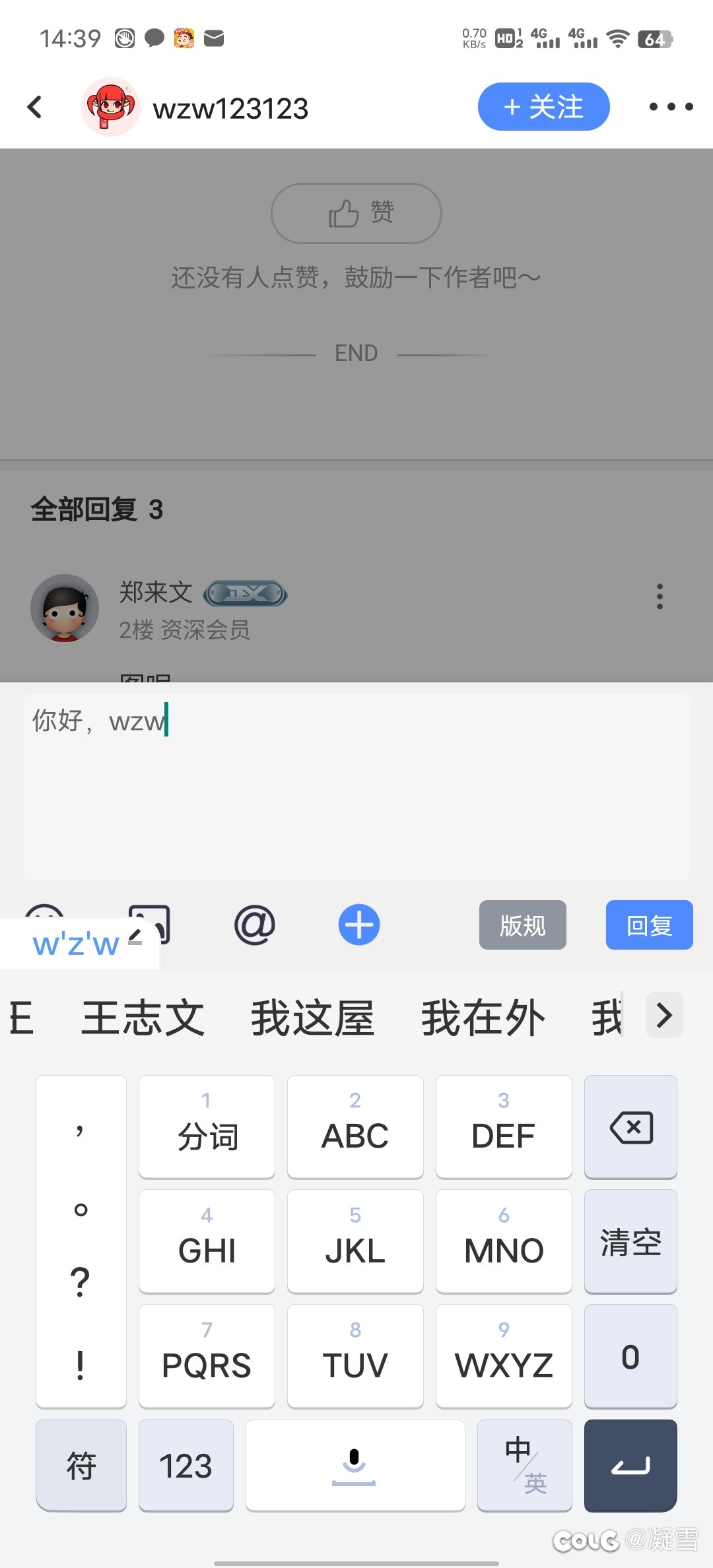Follow user wzw123123 with the 关注 button

(543, 107)
